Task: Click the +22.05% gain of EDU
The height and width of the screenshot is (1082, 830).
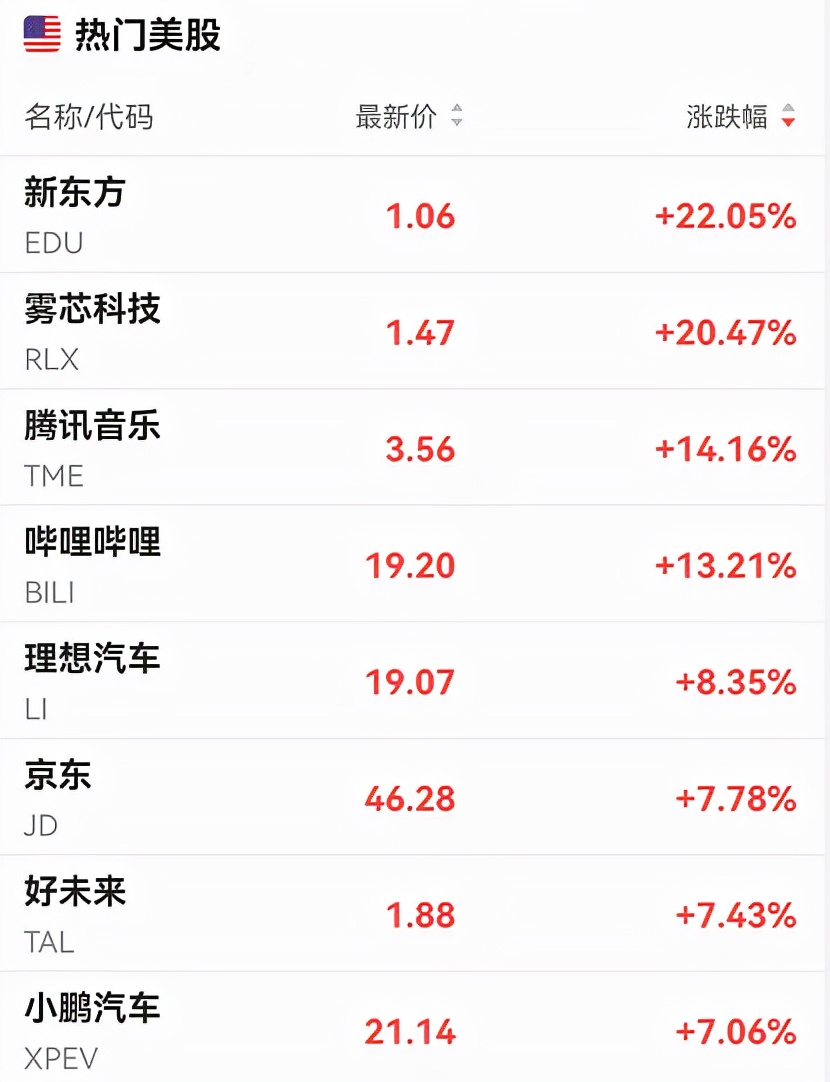Action: point(725,216)
